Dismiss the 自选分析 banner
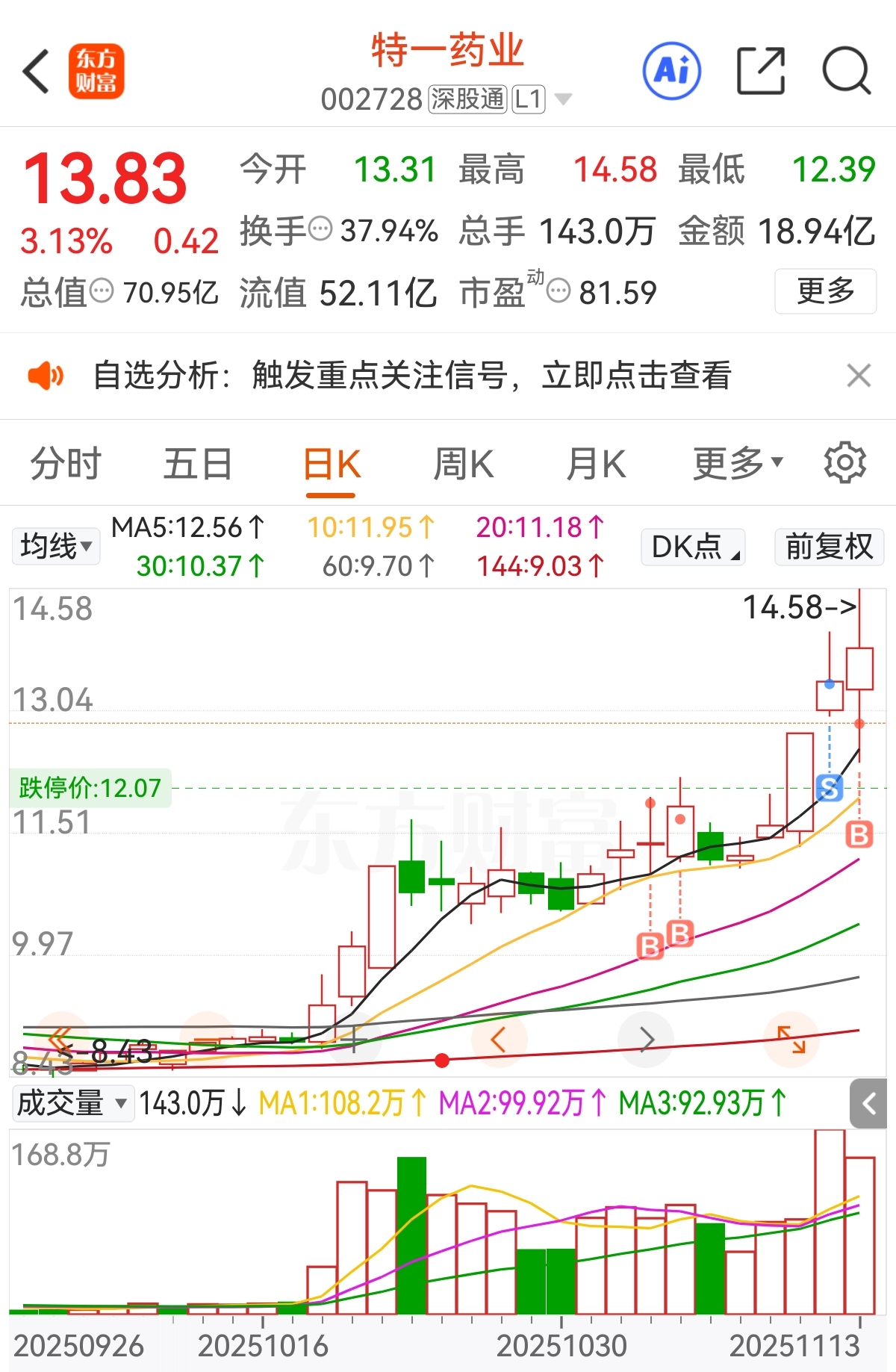This screenshot has height=1372, width=896. coord(859,376)
